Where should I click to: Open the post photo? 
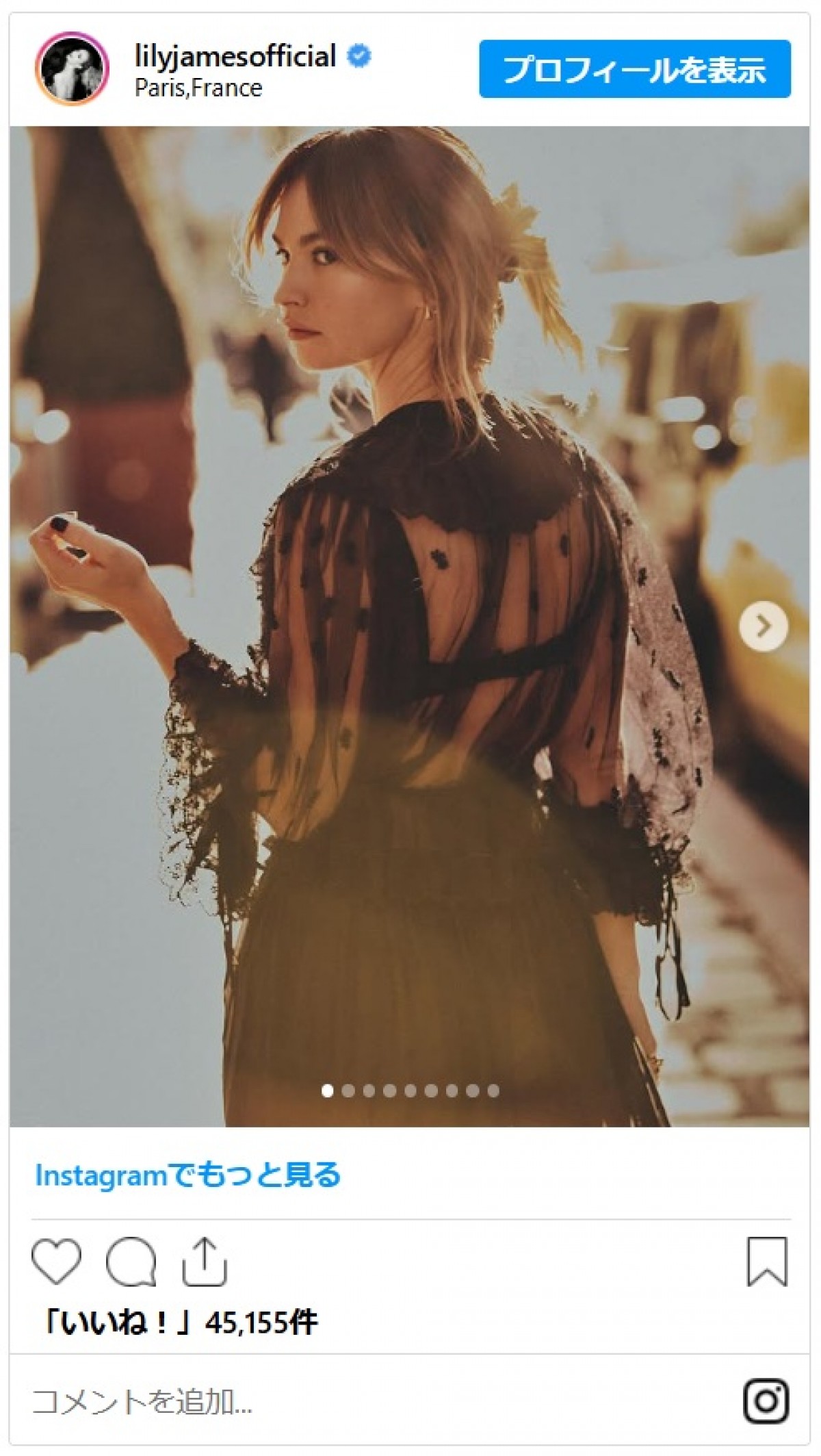pos(409,616)
